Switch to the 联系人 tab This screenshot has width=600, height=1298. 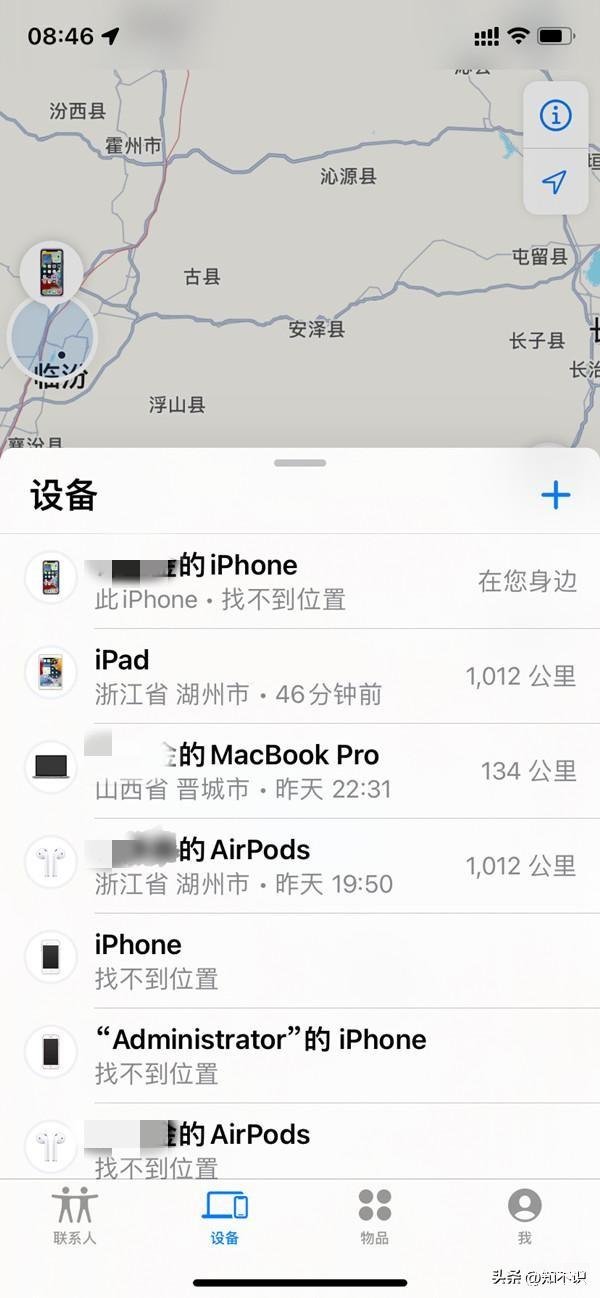coord(75,1216)
